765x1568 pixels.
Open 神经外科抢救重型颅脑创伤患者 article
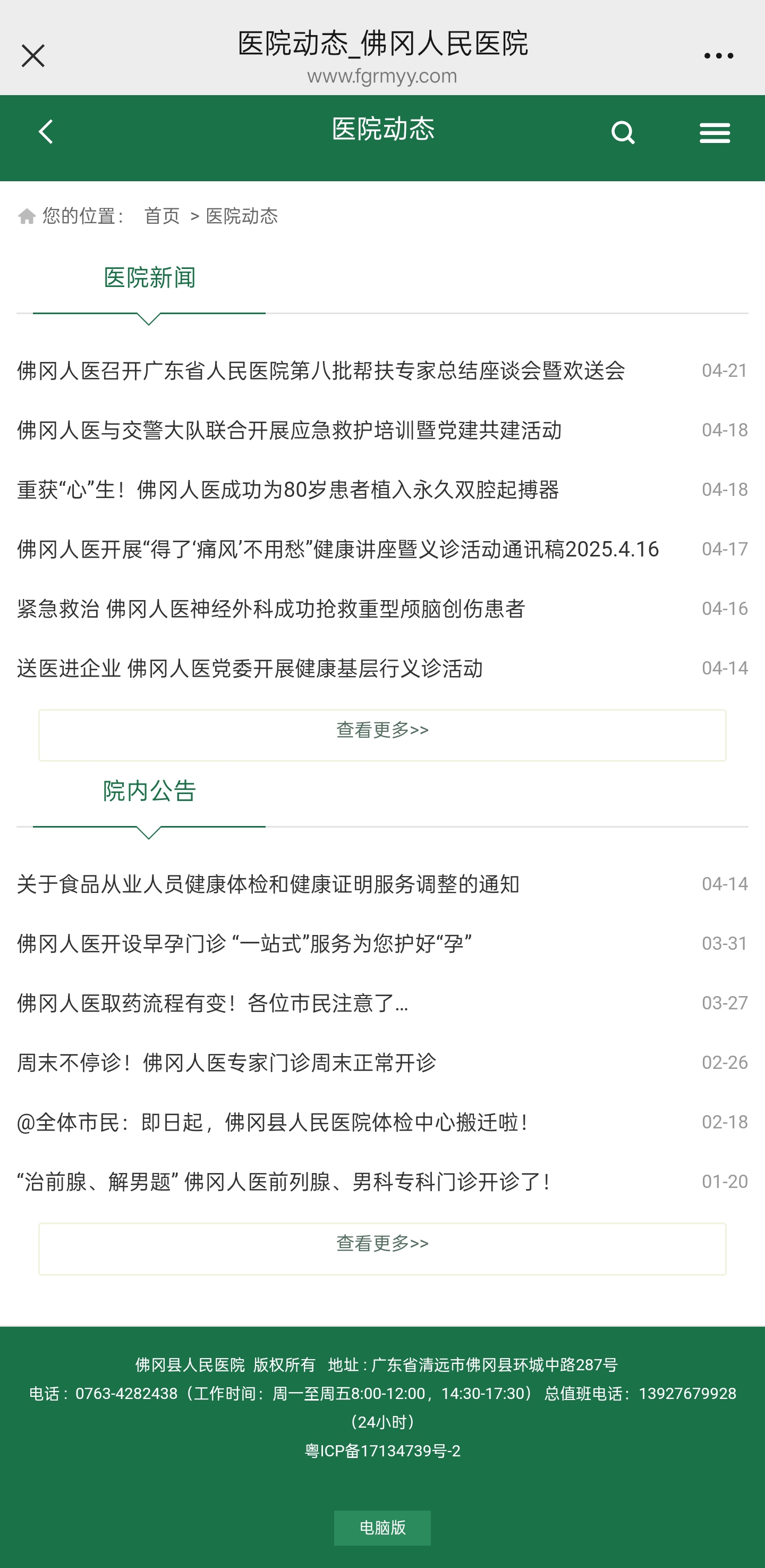[x=271, y=609]
